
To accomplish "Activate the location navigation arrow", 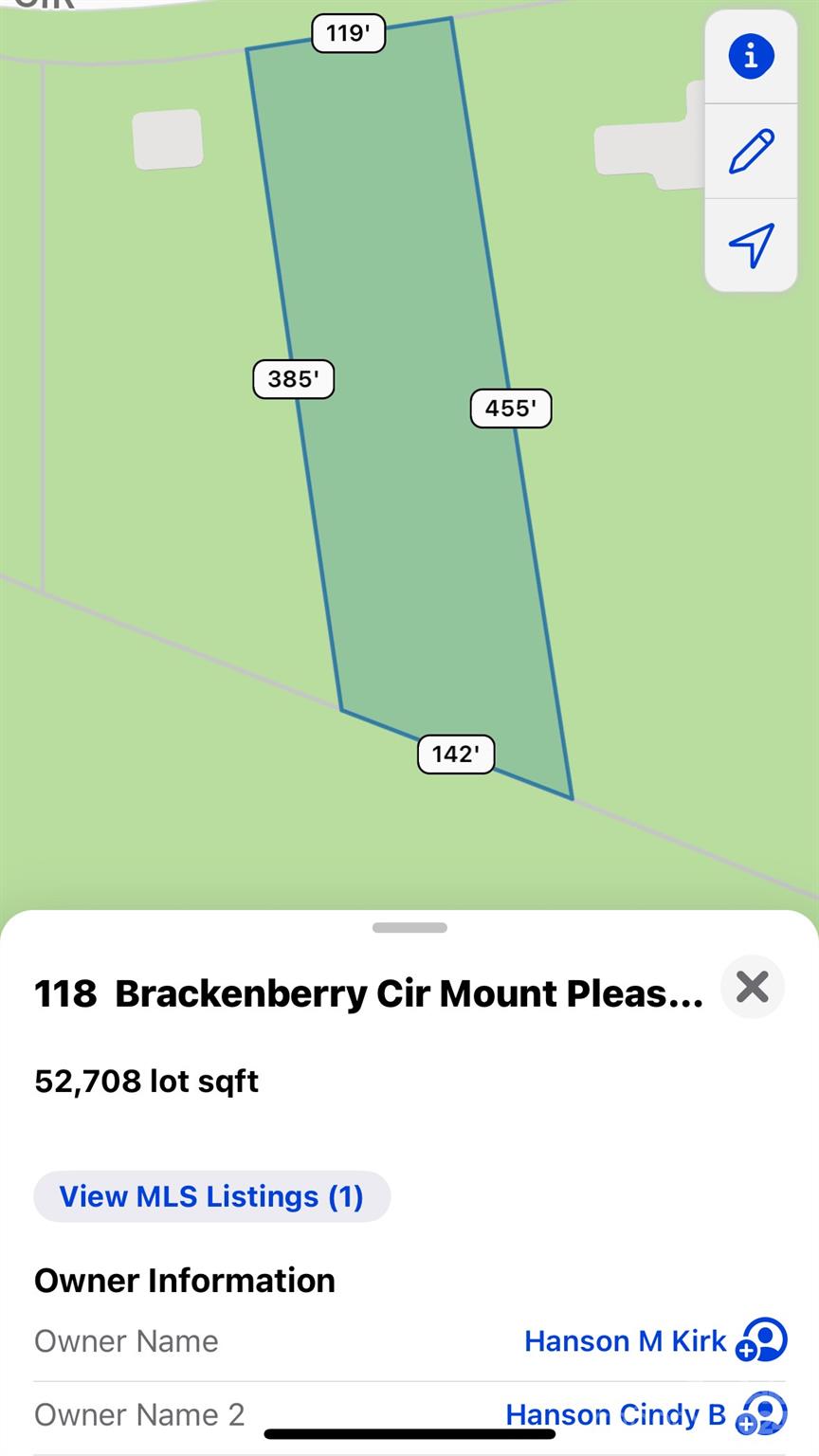I will (750, 244).
